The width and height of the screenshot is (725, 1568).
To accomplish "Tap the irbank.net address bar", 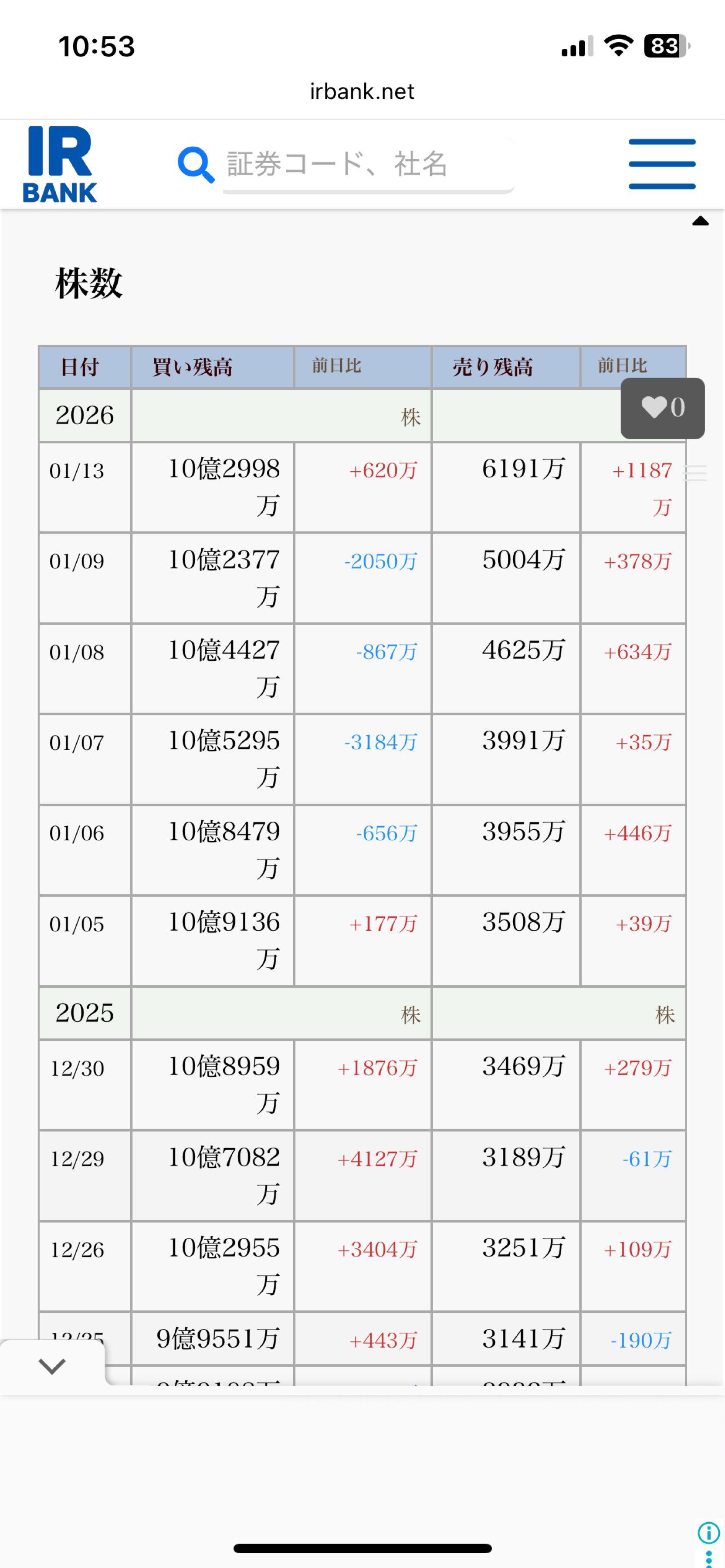I will click(x=362, y=91).
